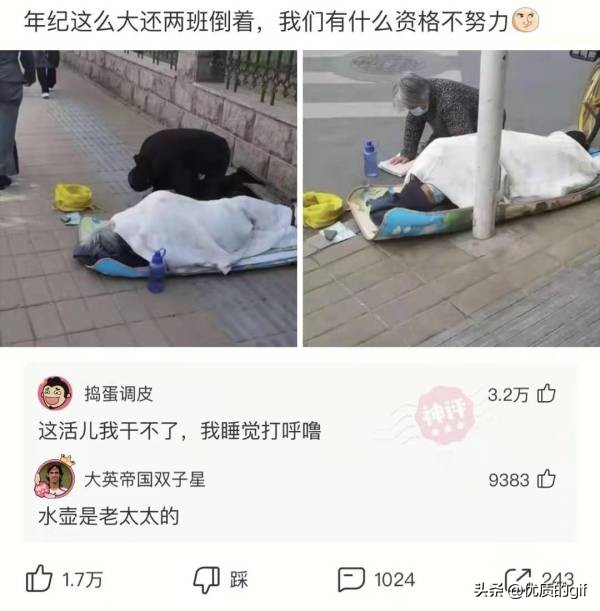This screenshot has width=600, height=611.
Task: Open the right photo of the post
Action: pos(451,198)
